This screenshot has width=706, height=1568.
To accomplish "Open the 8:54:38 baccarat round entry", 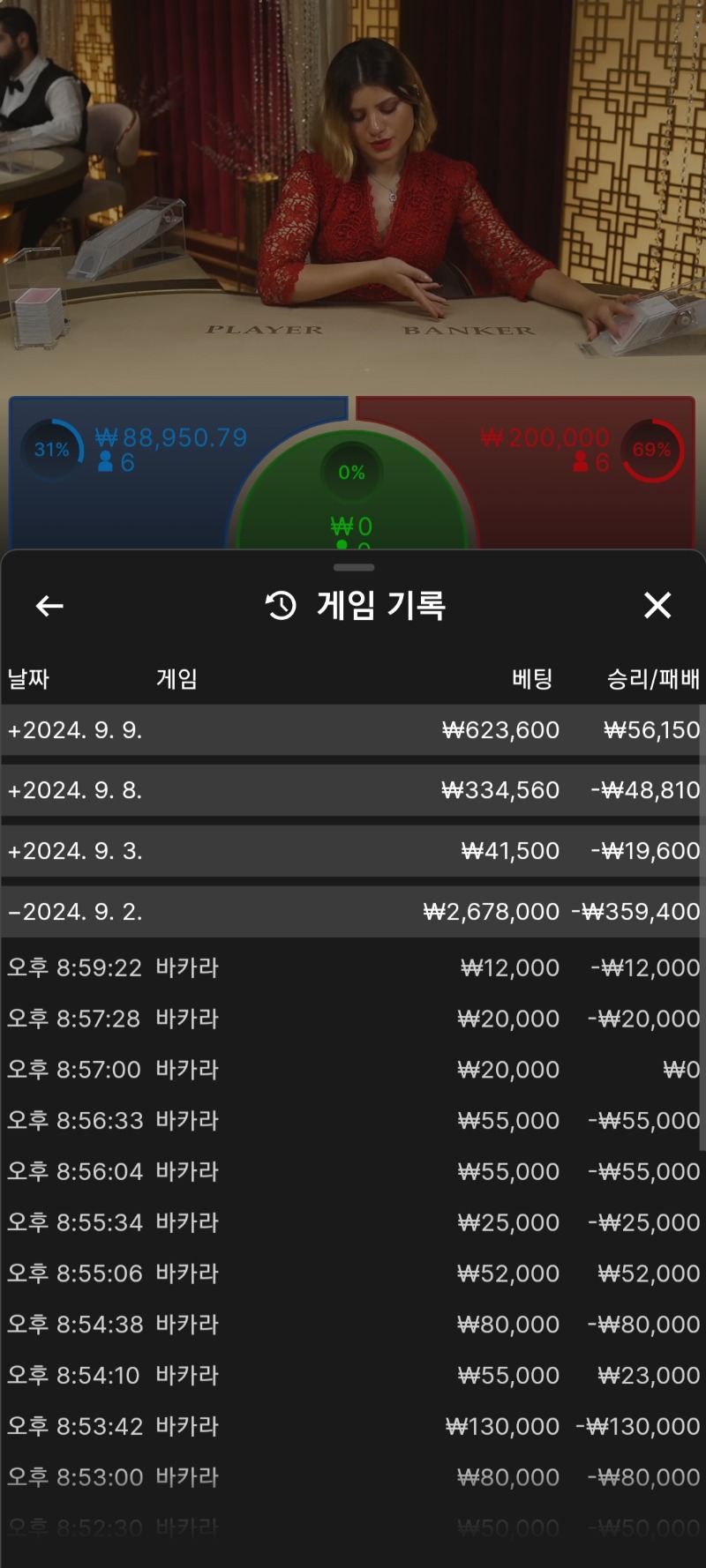I will (x=351, y=1325).
